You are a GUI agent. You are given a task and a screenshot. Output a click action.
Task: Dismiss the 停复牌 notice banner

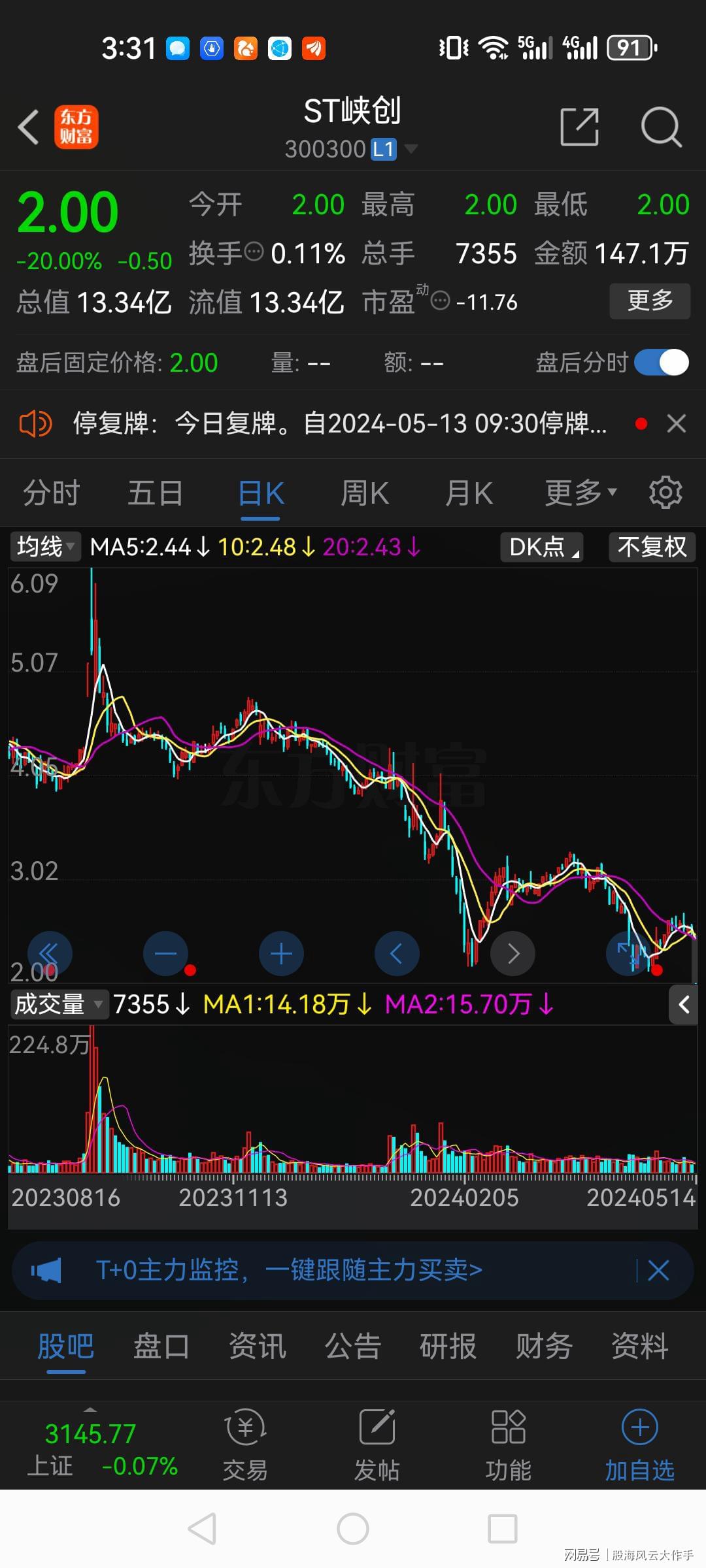point(677,423)
